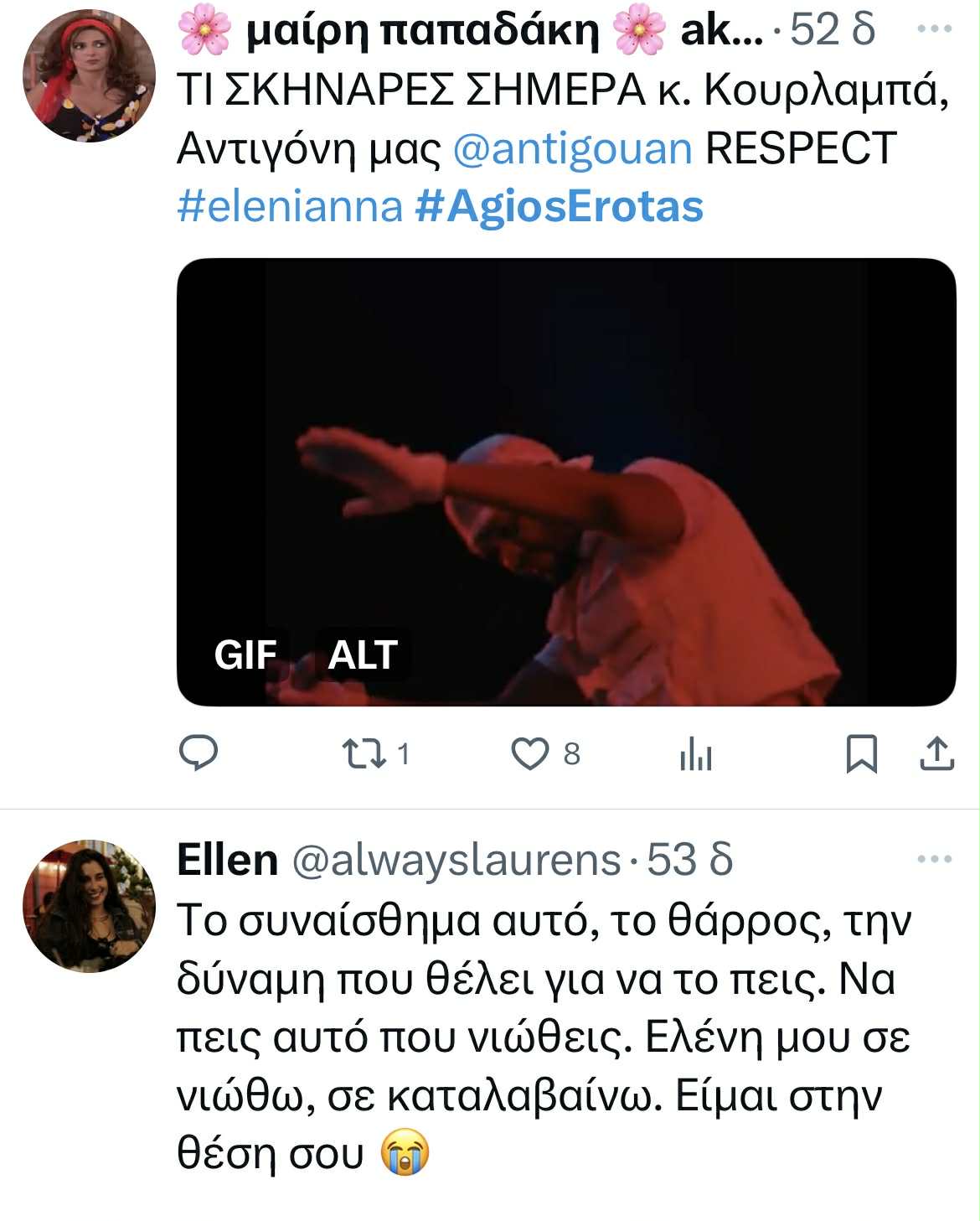Open the #elenianna hashtag
The height and width of the screenshot is (1221, 980).
pos(290,206)
